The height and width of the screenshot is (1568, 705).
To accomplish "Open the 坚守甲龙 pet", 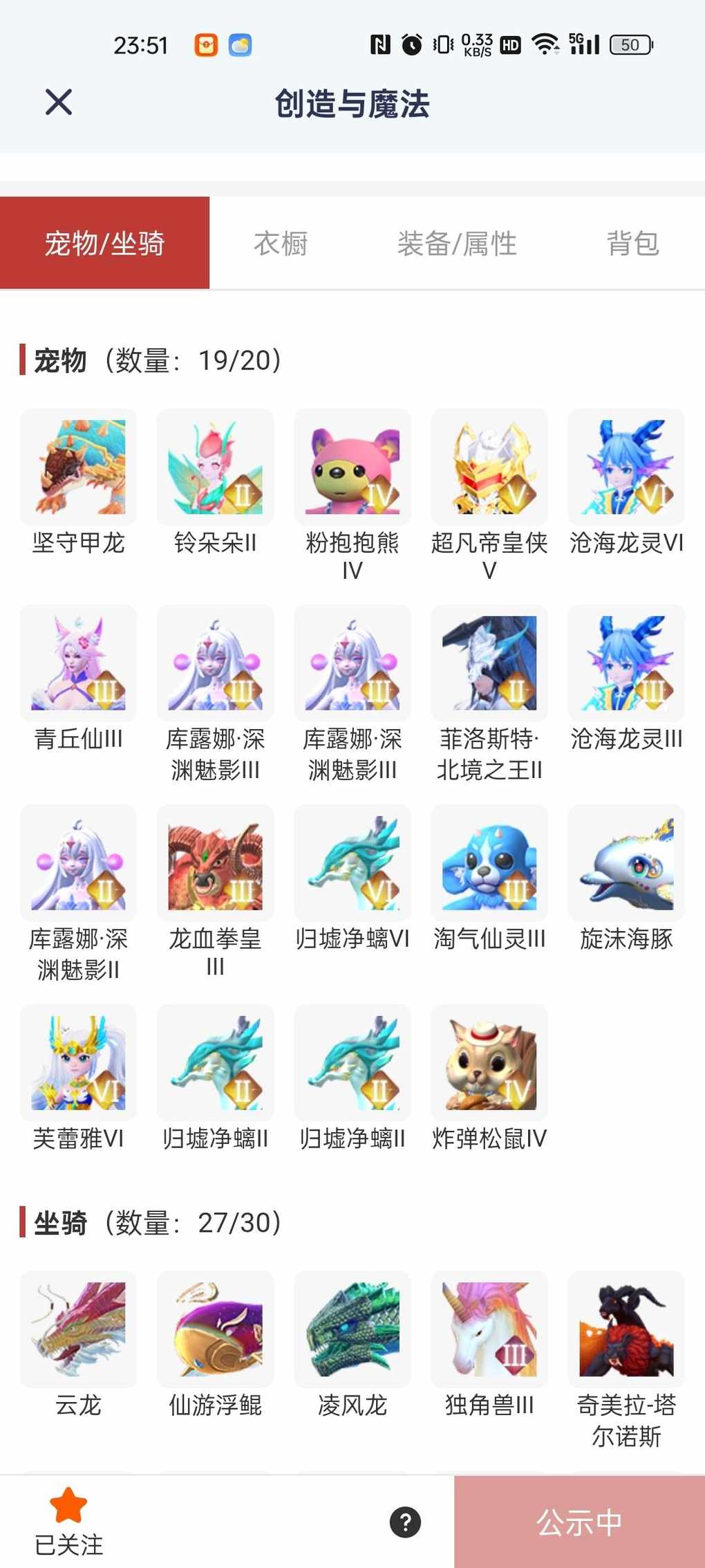I will (x=78, y=468).
